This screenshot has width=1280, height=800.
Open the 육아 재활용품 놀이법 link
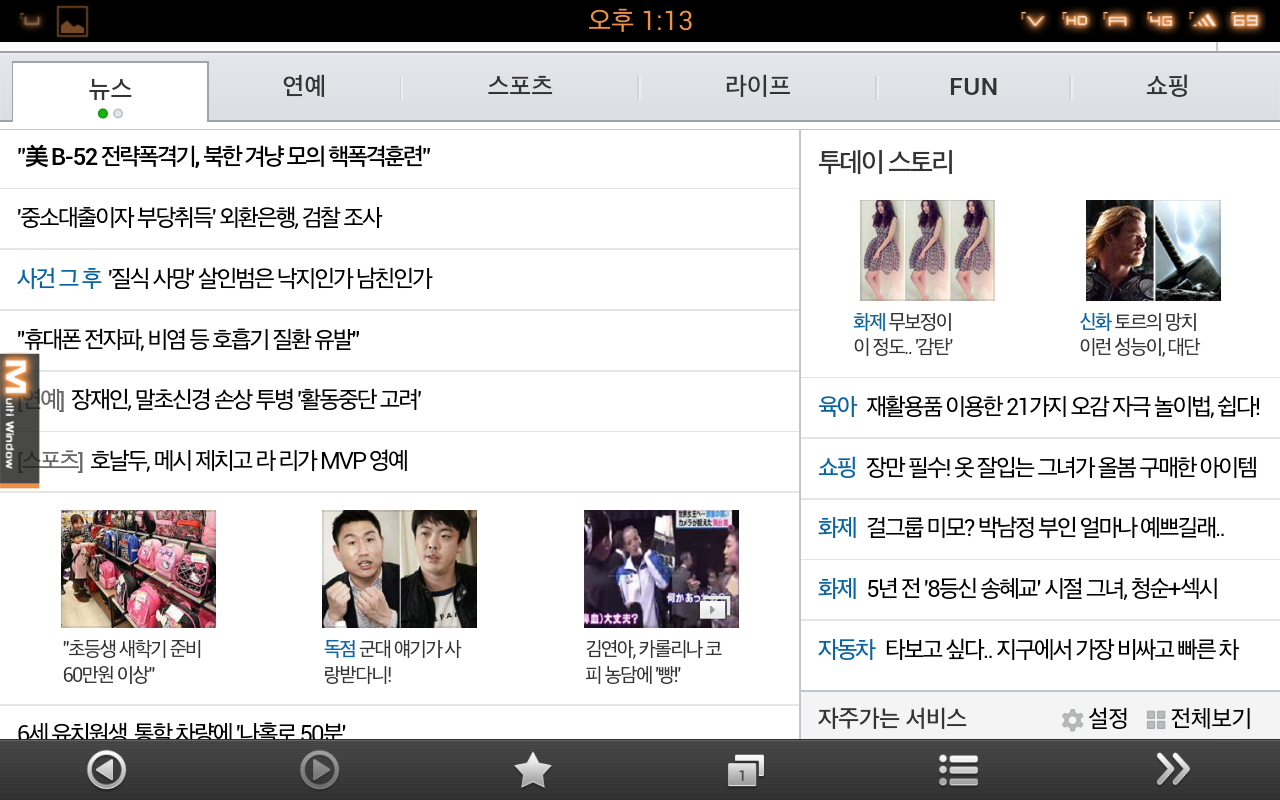tap(1038, 407)
